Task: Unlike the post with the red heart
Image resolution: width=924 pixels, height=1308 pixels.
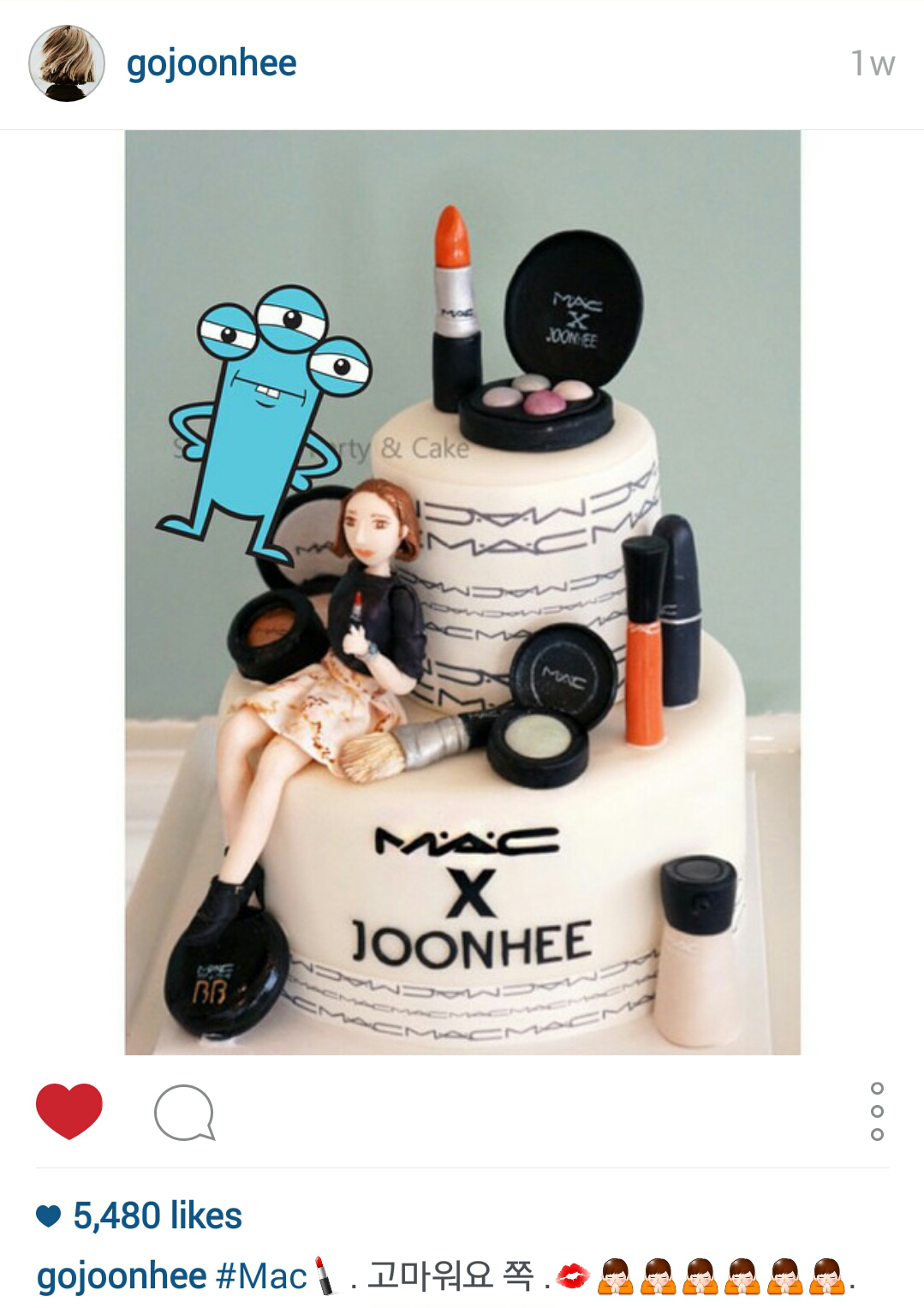Action: 69,1110
